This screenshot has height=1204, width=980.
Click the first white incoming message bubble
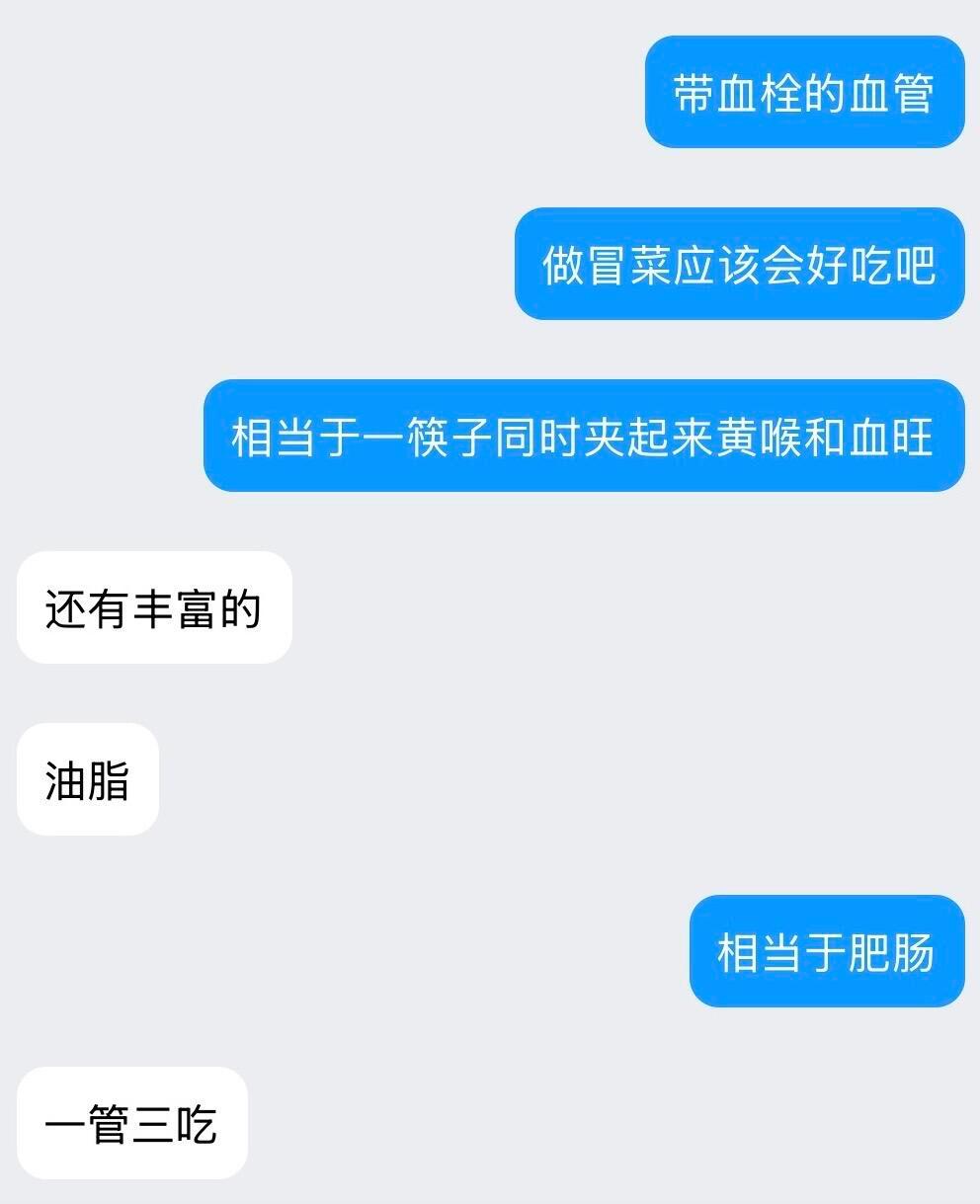(154, 607)
